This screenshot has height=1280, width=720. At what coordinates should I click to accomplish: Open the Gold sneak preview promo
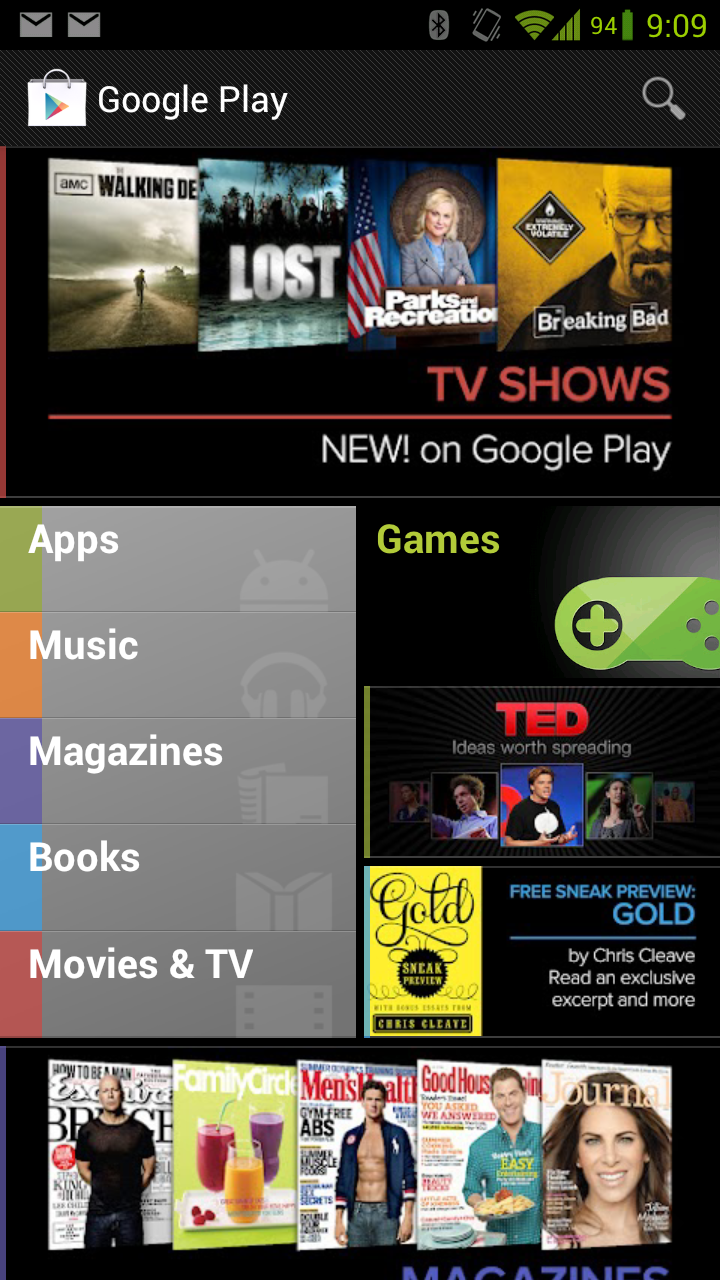pyautogui.click(x=542, y=951)
